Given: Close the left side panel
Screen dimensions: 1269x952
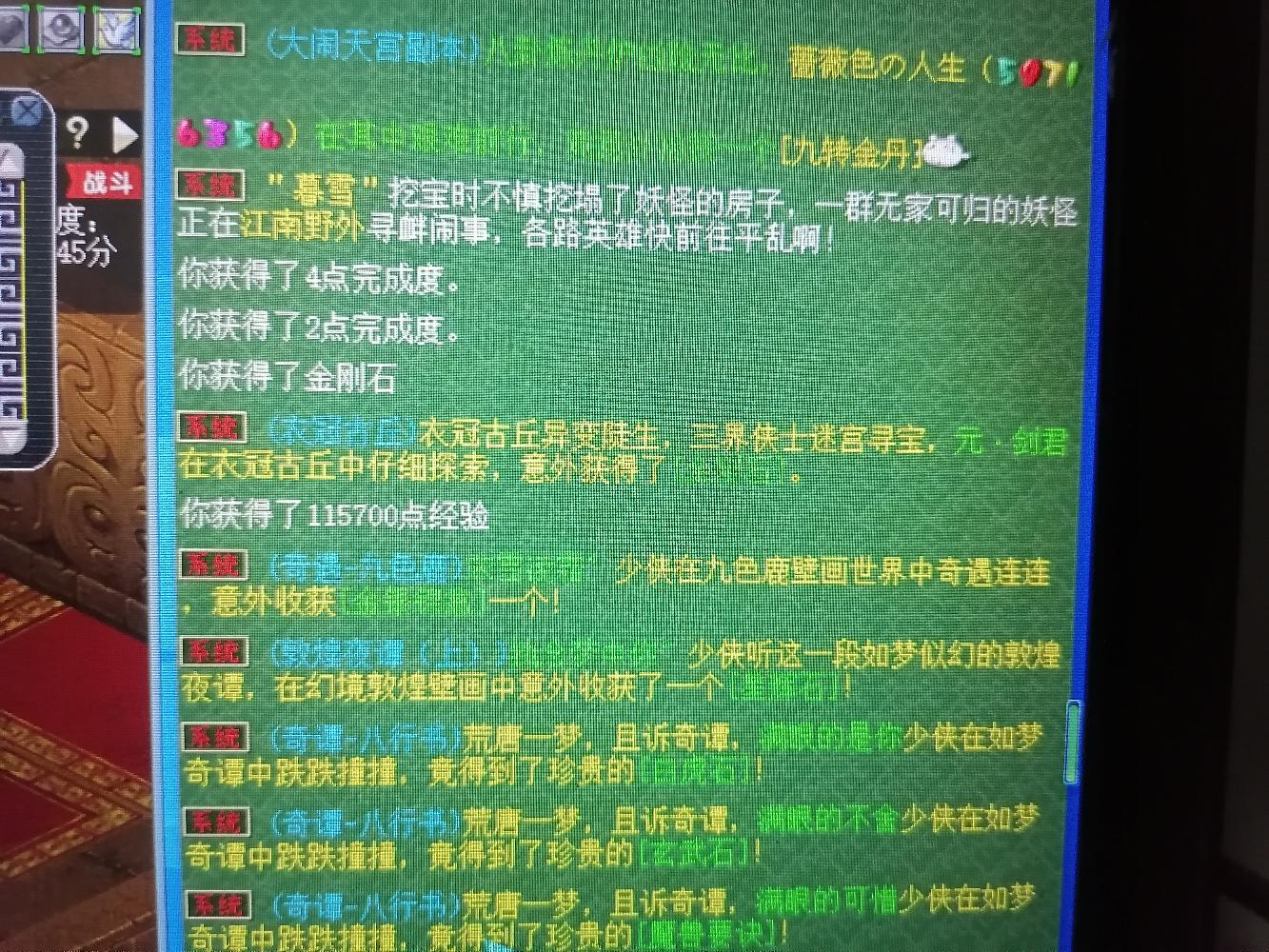Looking at the screenshot, I should (x=29, y=112).
